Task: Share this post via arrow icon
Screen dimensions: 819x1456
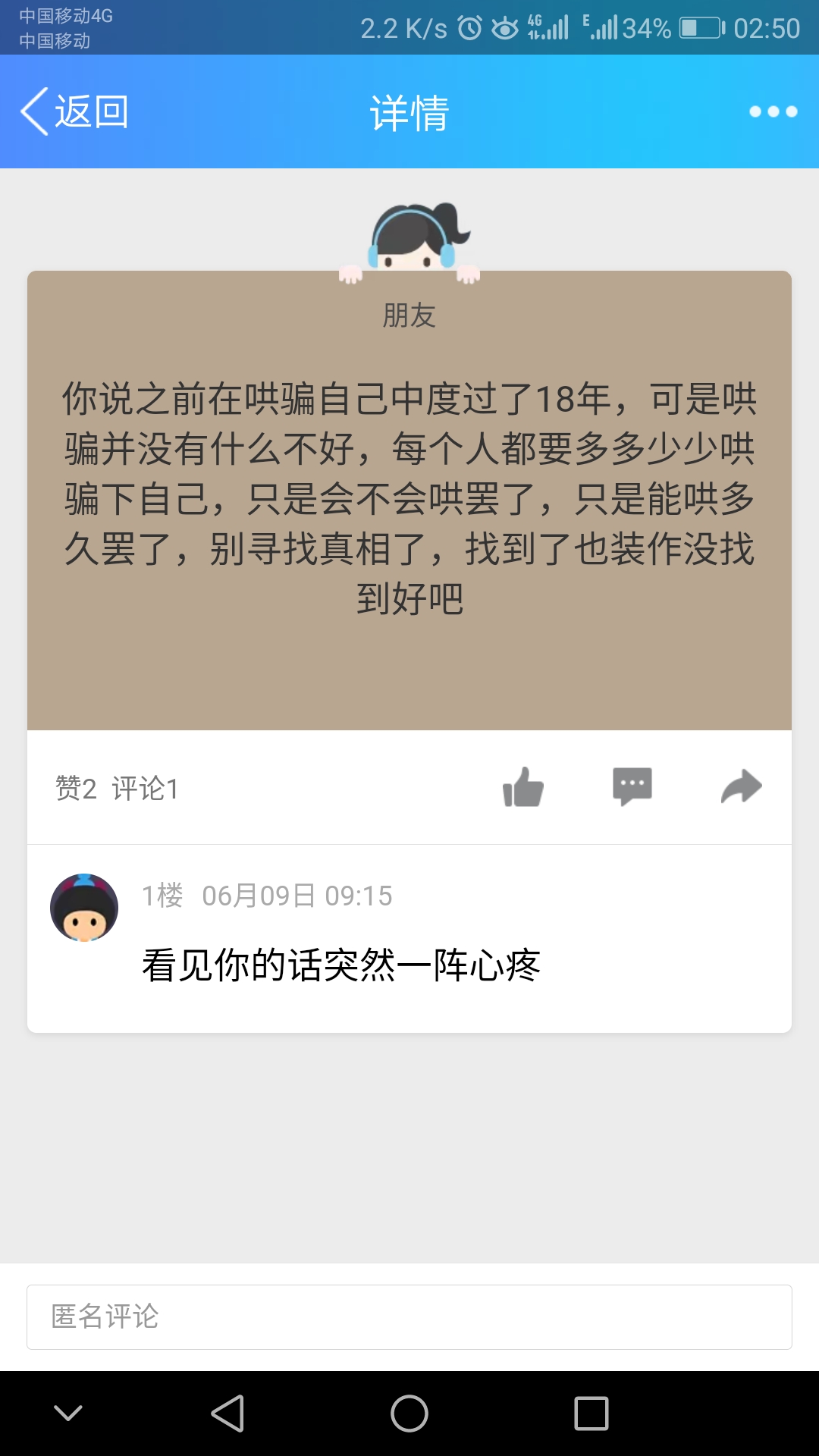Action: click(741, 786)
